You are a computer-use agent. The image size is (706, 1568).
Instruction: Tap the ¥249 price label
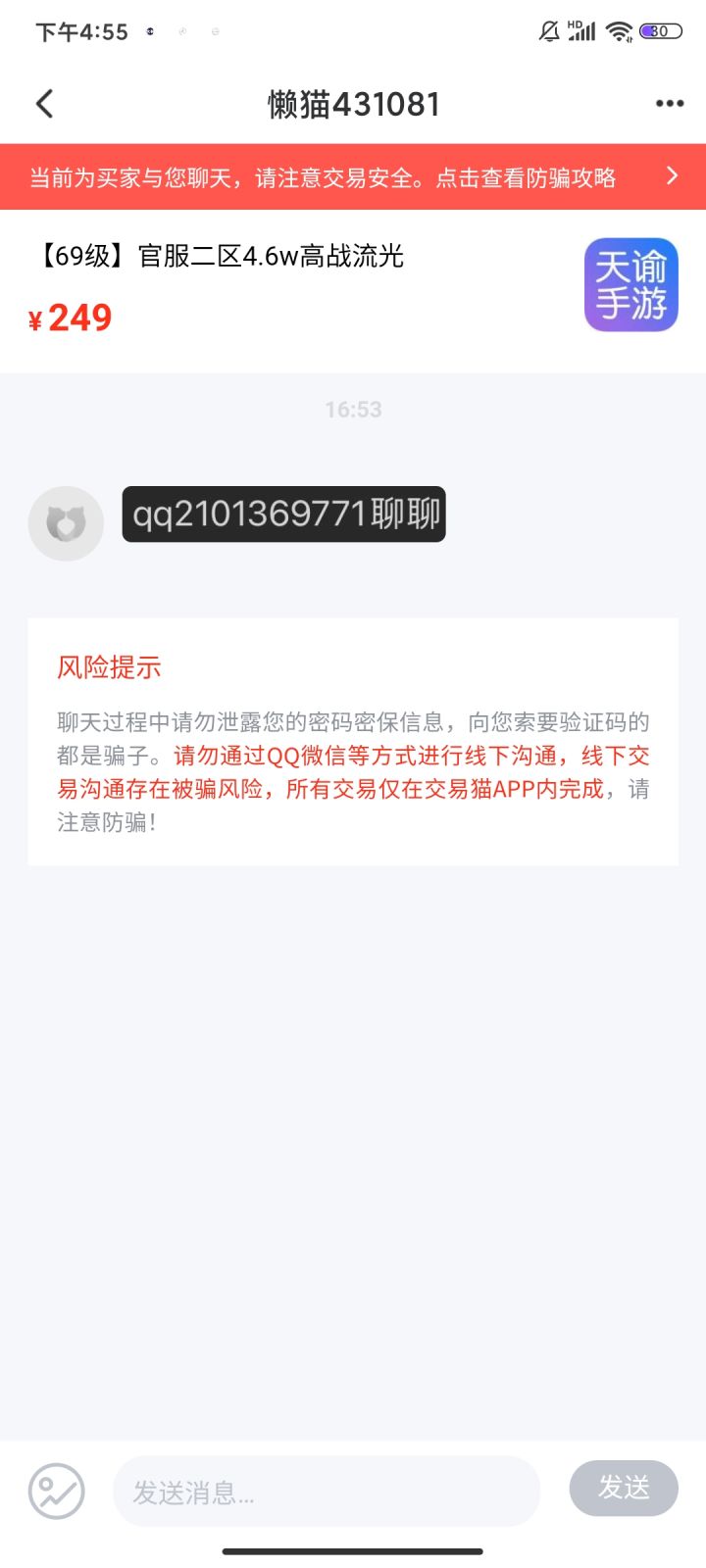coord(69,317)
